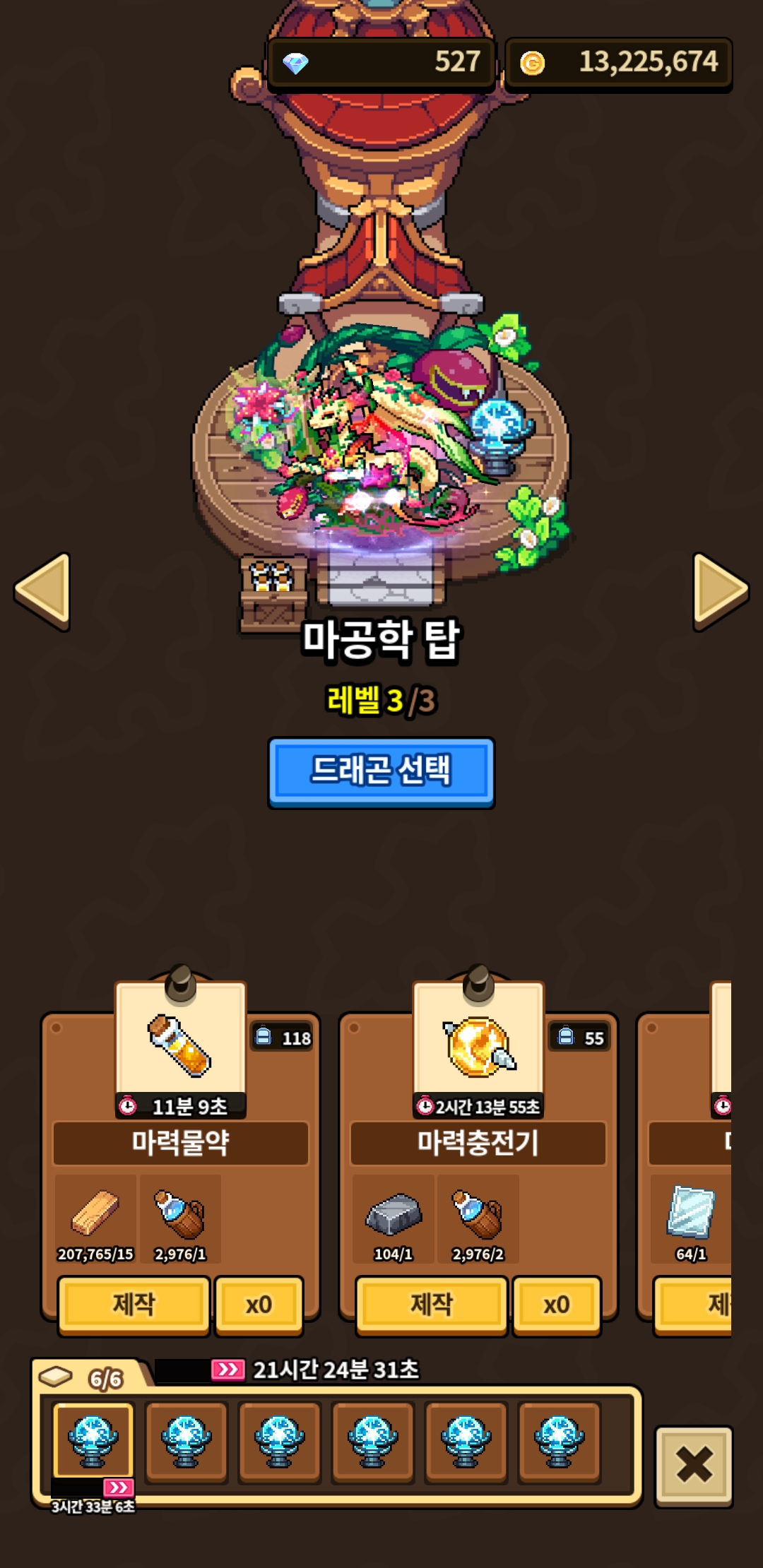
Task: Select the last queue slot item
Action: click(x=559, y=1441)
